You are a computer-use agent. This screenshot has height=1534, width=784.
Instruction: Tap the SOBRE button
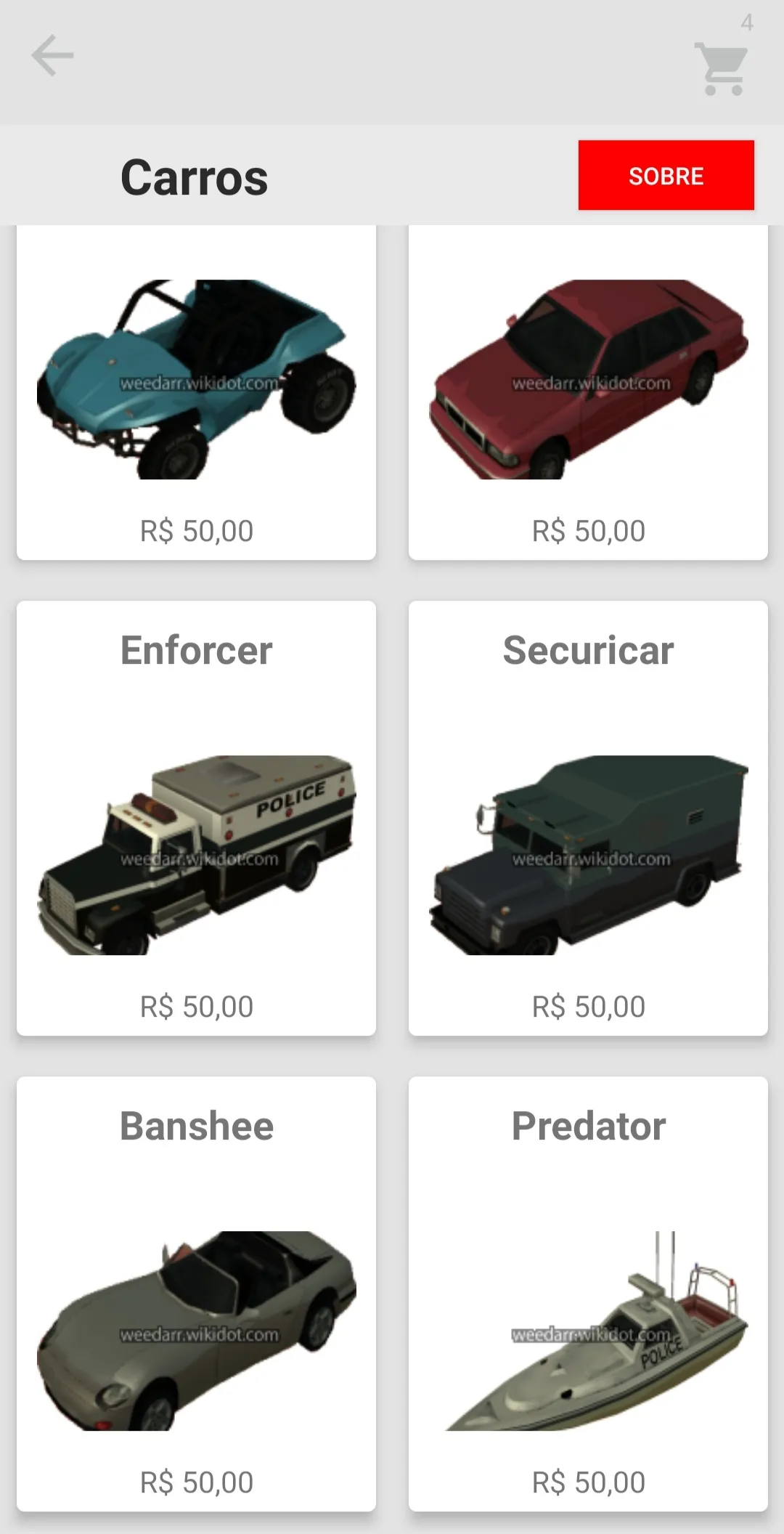pos(666,175)
